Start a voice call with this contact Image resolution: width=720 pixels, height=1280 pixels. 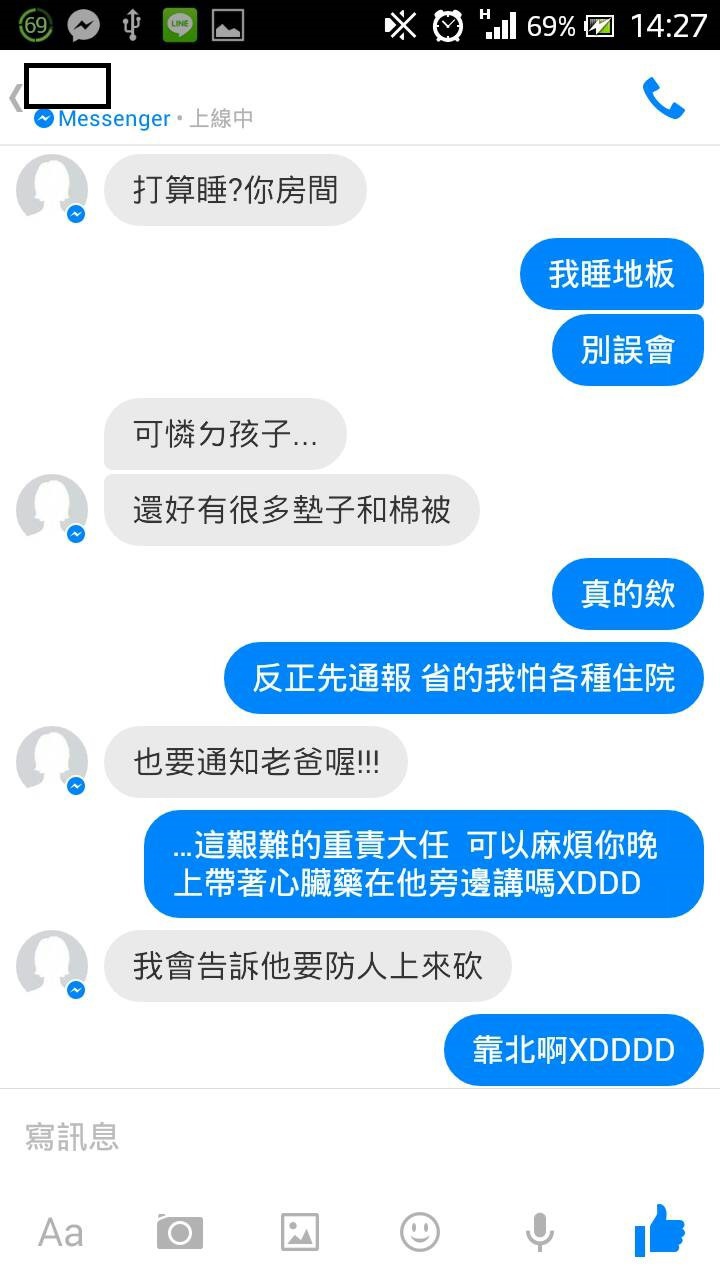[663, 98]
